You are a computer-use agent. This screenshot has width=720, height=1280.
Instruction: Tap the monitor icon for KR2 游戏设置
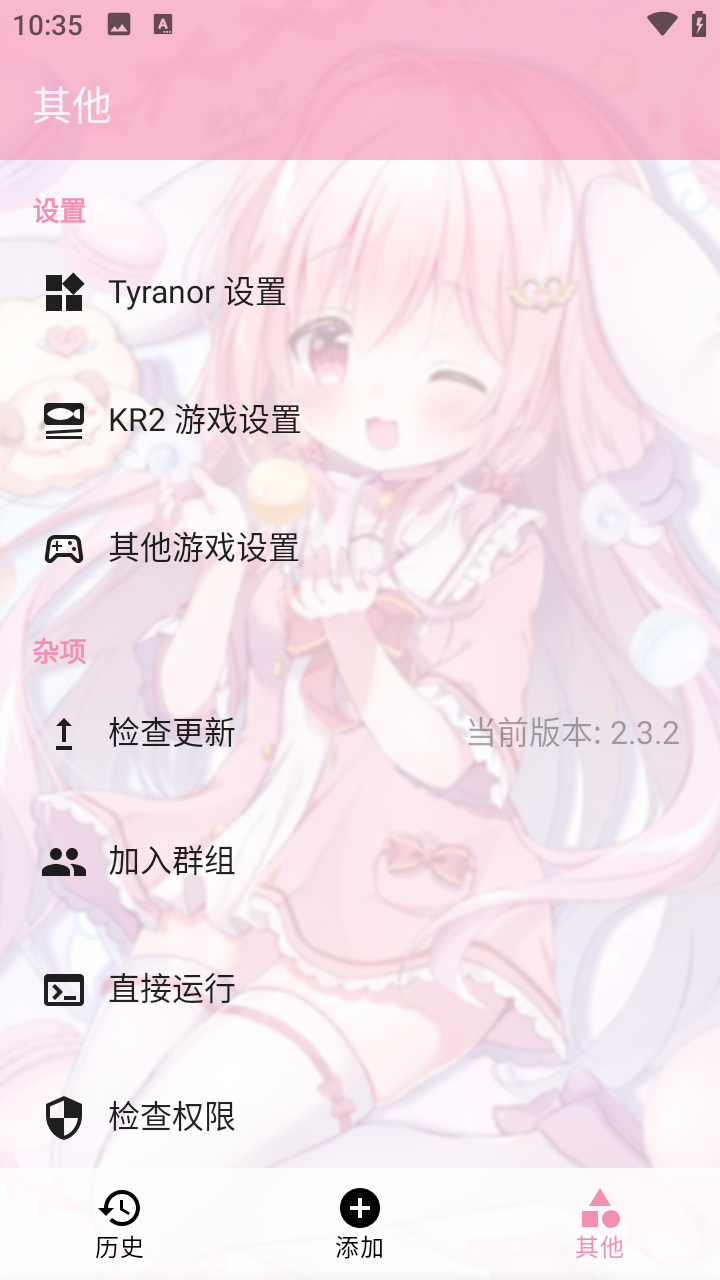pyautogui.click(x=63, y=420)
